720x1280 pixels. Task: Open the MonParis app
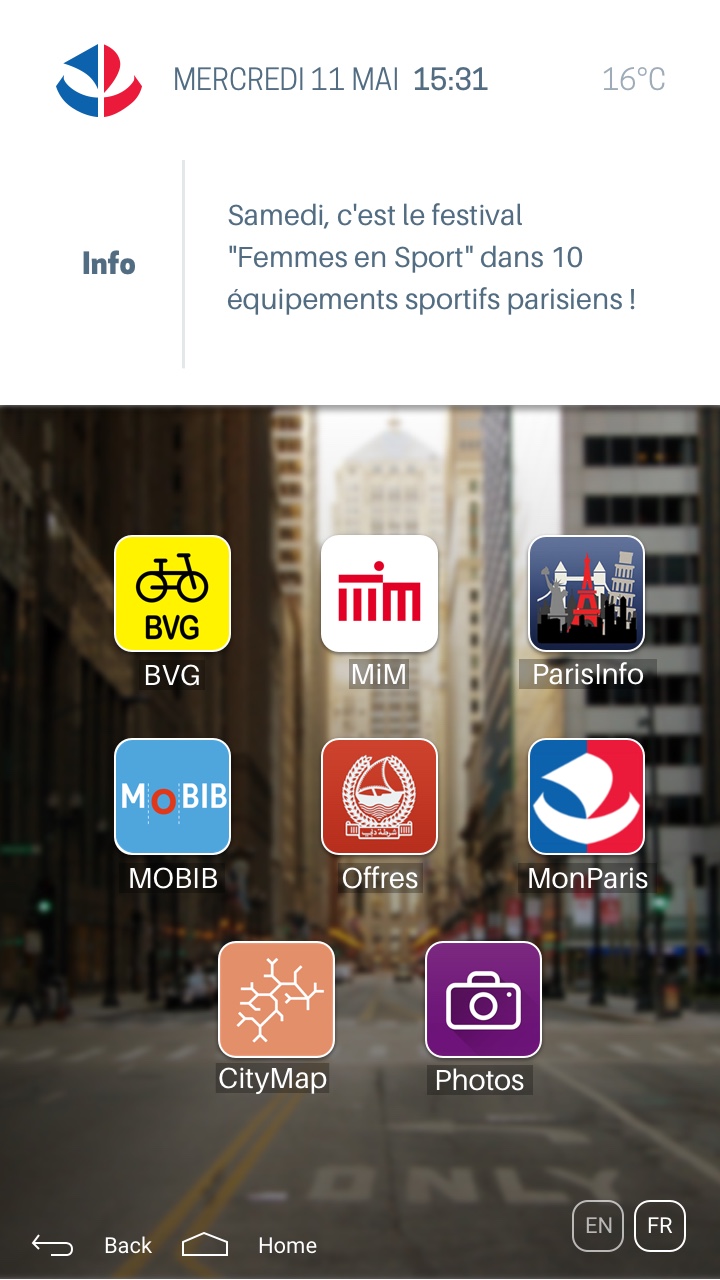point(586,796)
